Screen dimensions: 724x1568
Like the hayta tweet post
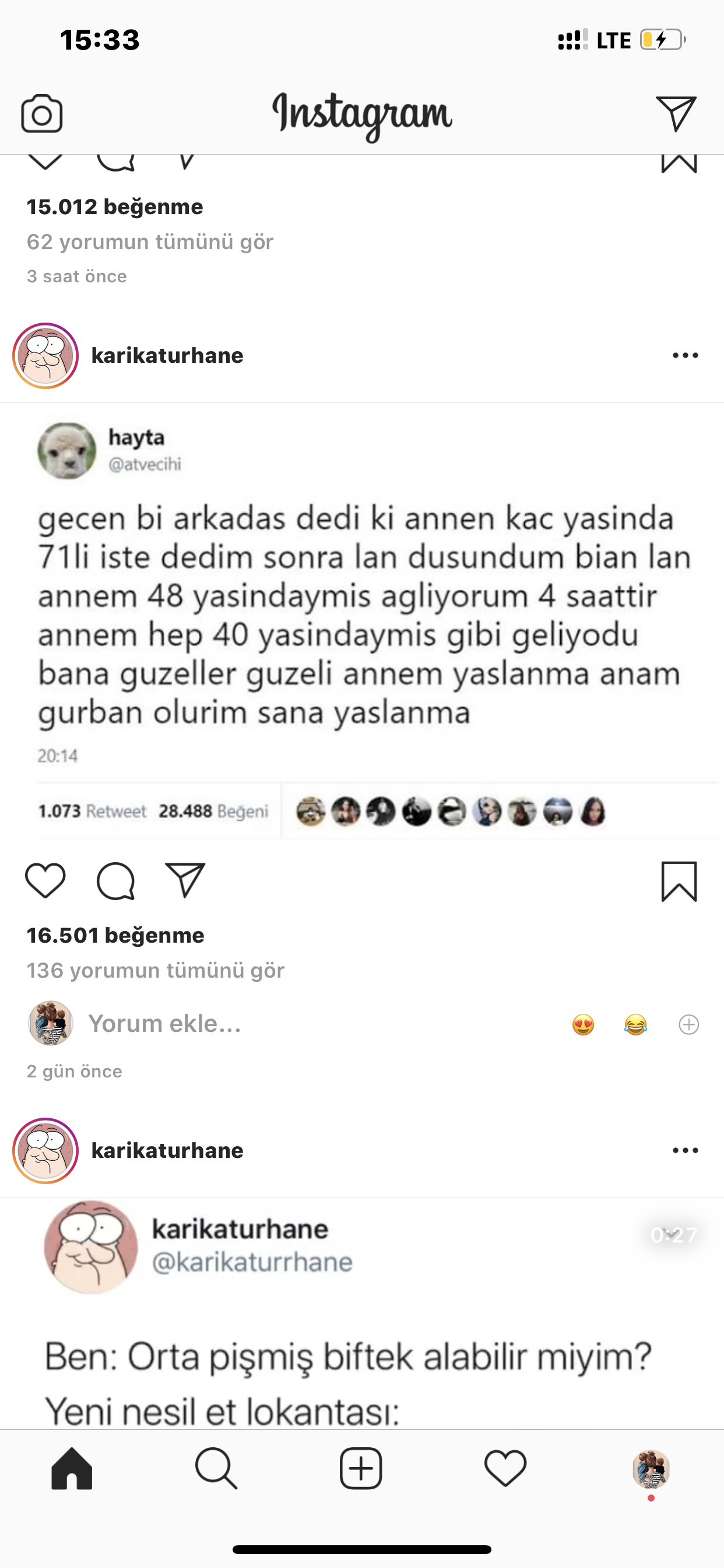pos(45,881)
